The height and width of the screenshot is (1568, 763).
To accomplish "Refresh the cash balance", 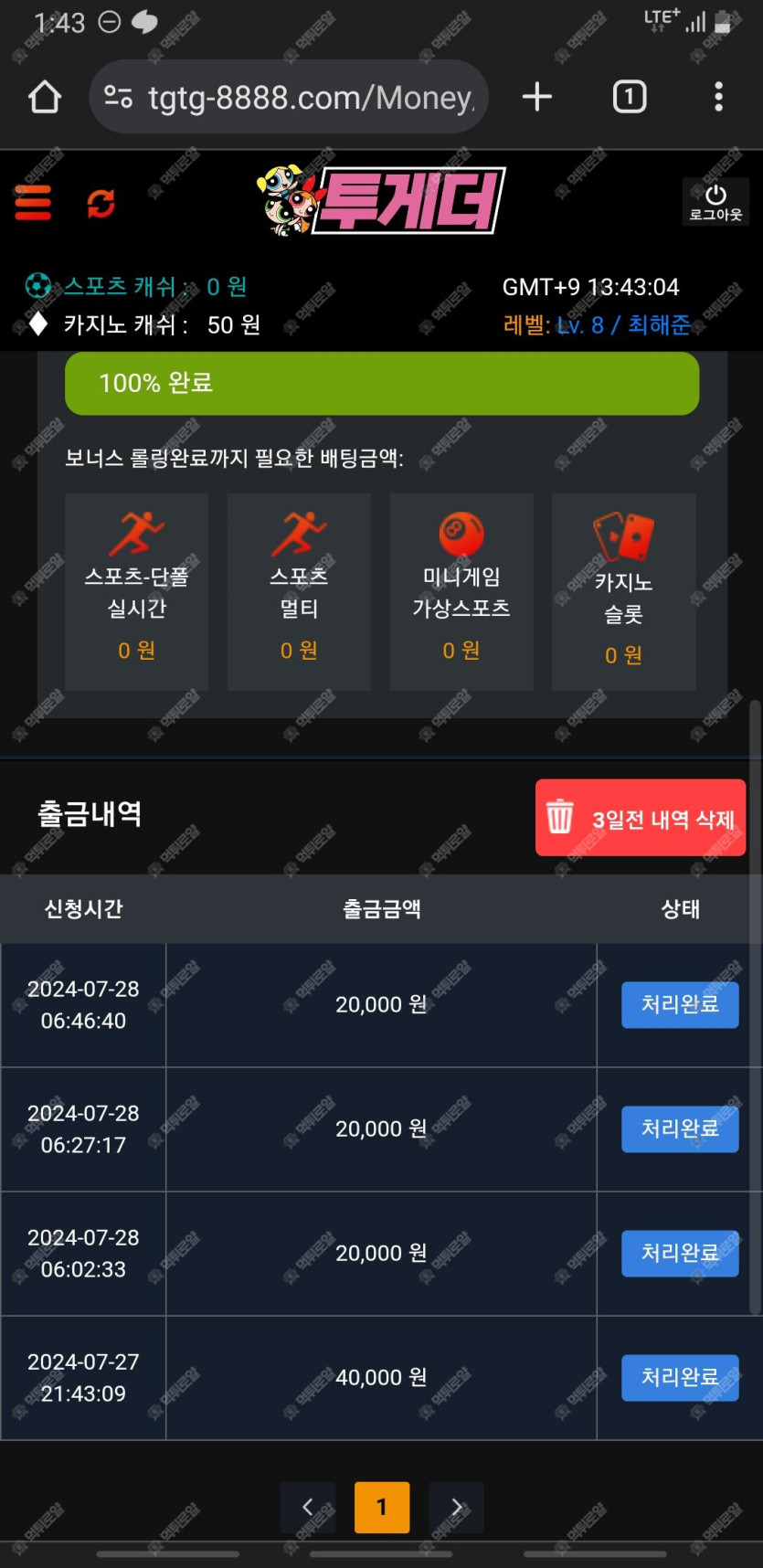I will tap(101, 203).
